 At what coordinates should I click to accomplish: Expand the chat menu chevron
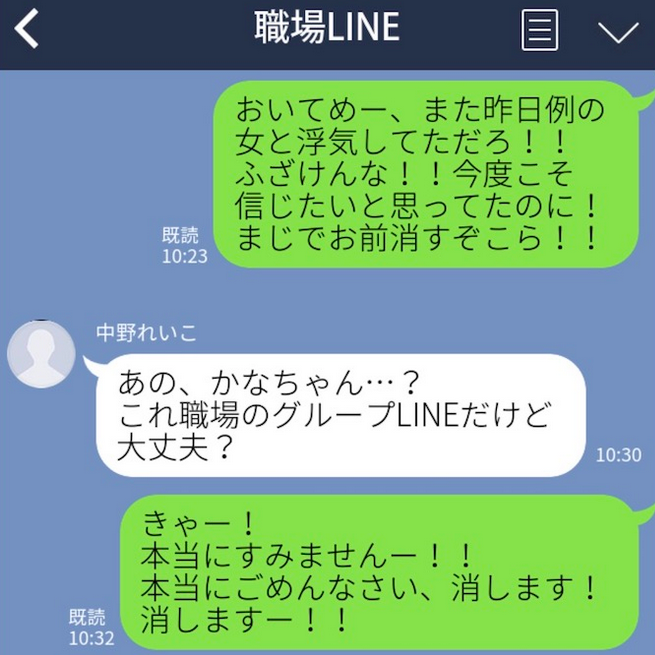(617, 32)
